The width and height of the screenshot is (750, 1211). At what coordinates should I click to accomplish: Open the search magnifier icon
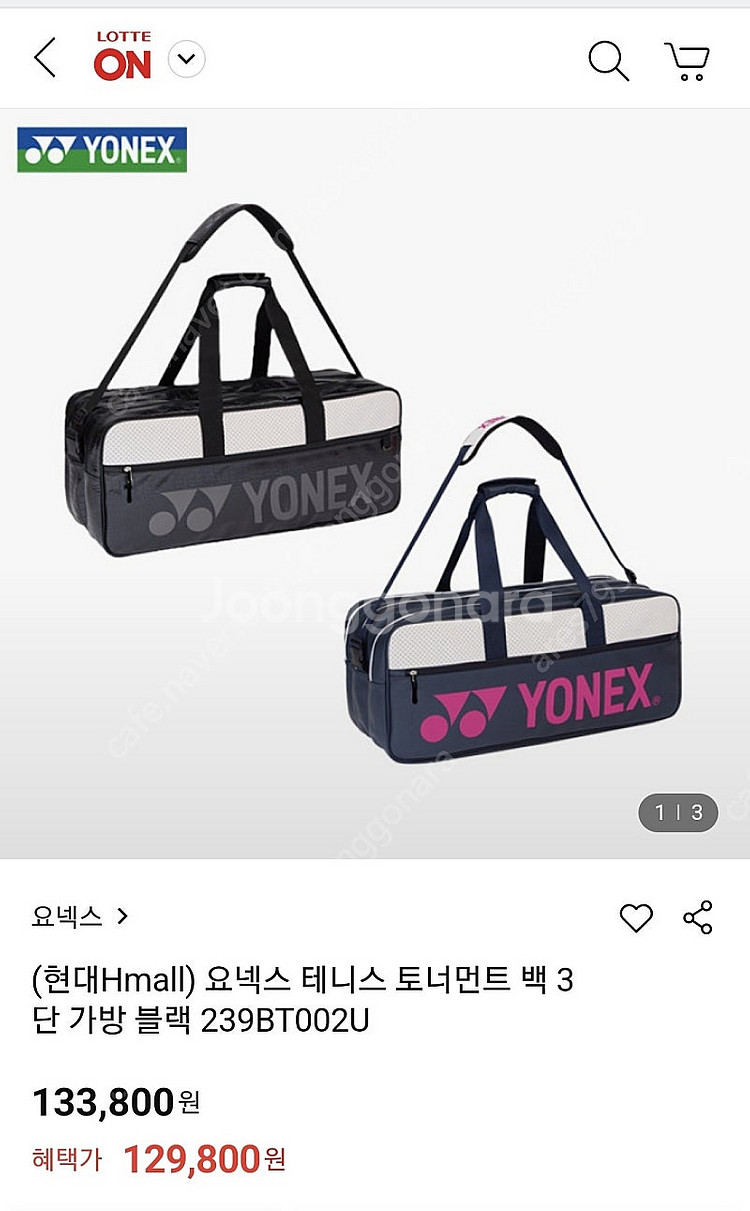[x=608, y=60]
